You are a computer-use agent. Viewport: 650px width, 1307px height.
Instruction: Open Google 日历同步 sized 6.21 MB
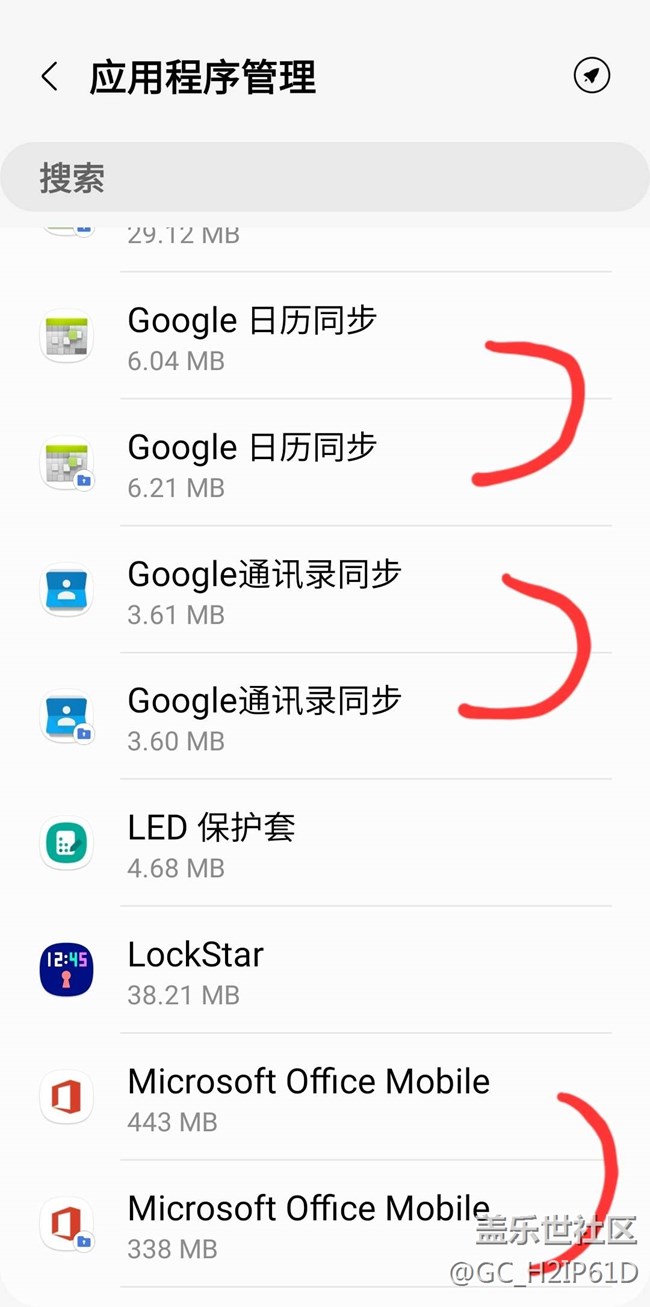click(x=325, y=463)
